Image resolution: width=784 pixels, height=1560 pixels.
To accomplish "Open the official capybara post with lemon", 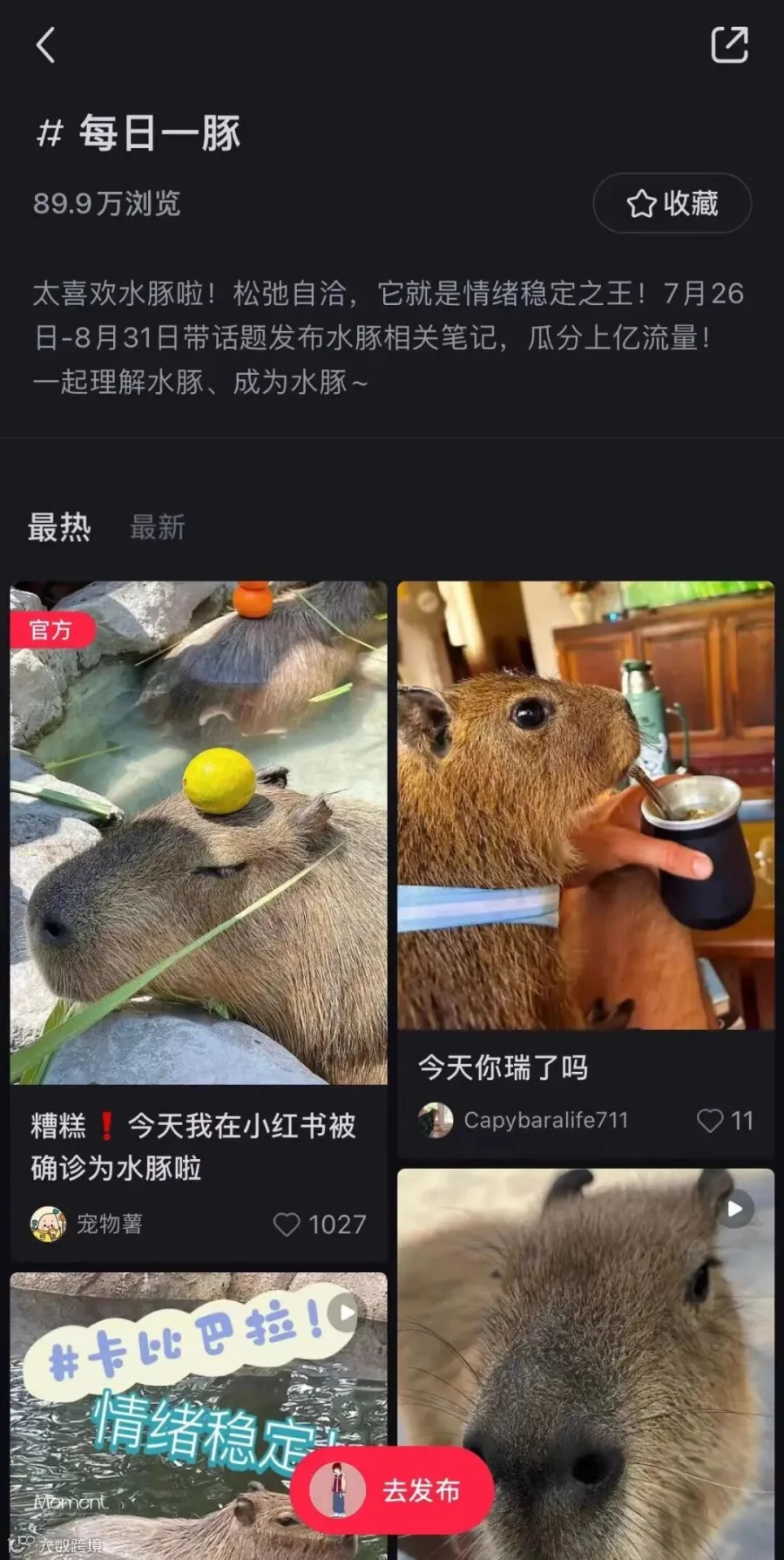I will point(199,832).
